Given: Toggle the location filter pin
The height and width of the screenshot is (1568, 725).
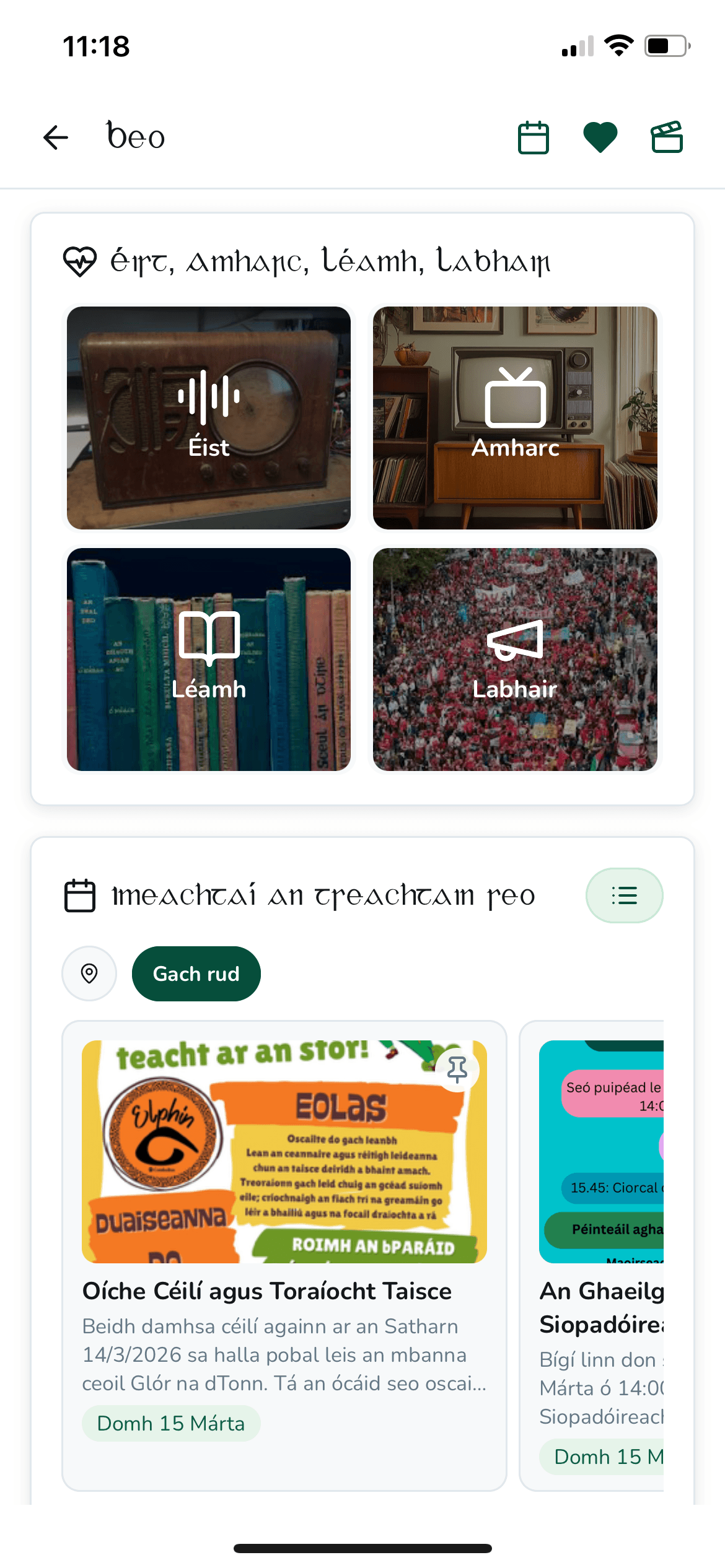Looking at the screenshot, I should pyautogui.click(x=89, y=973).
